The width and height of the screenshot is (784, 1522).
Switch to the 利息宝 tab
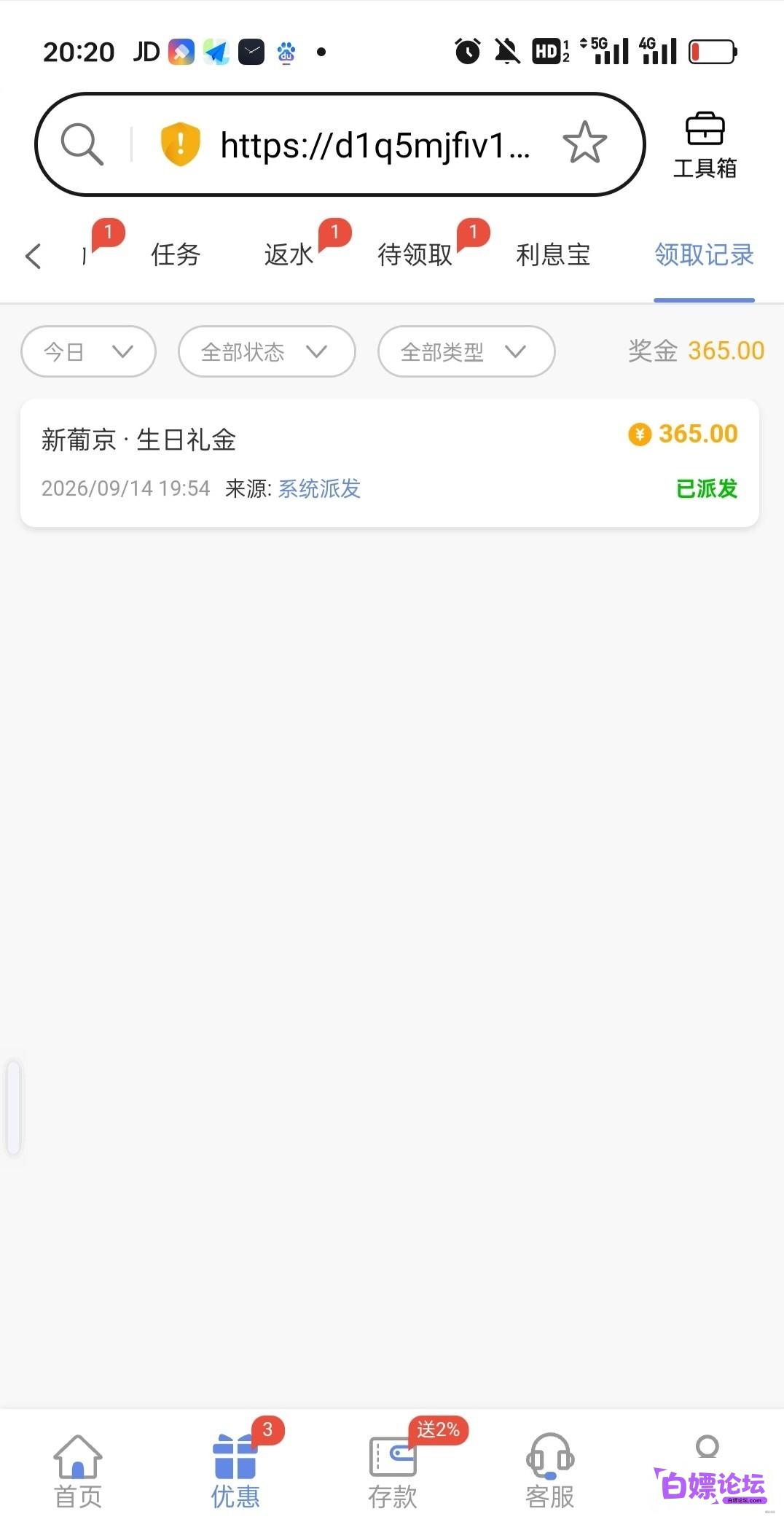coord(553,255)
